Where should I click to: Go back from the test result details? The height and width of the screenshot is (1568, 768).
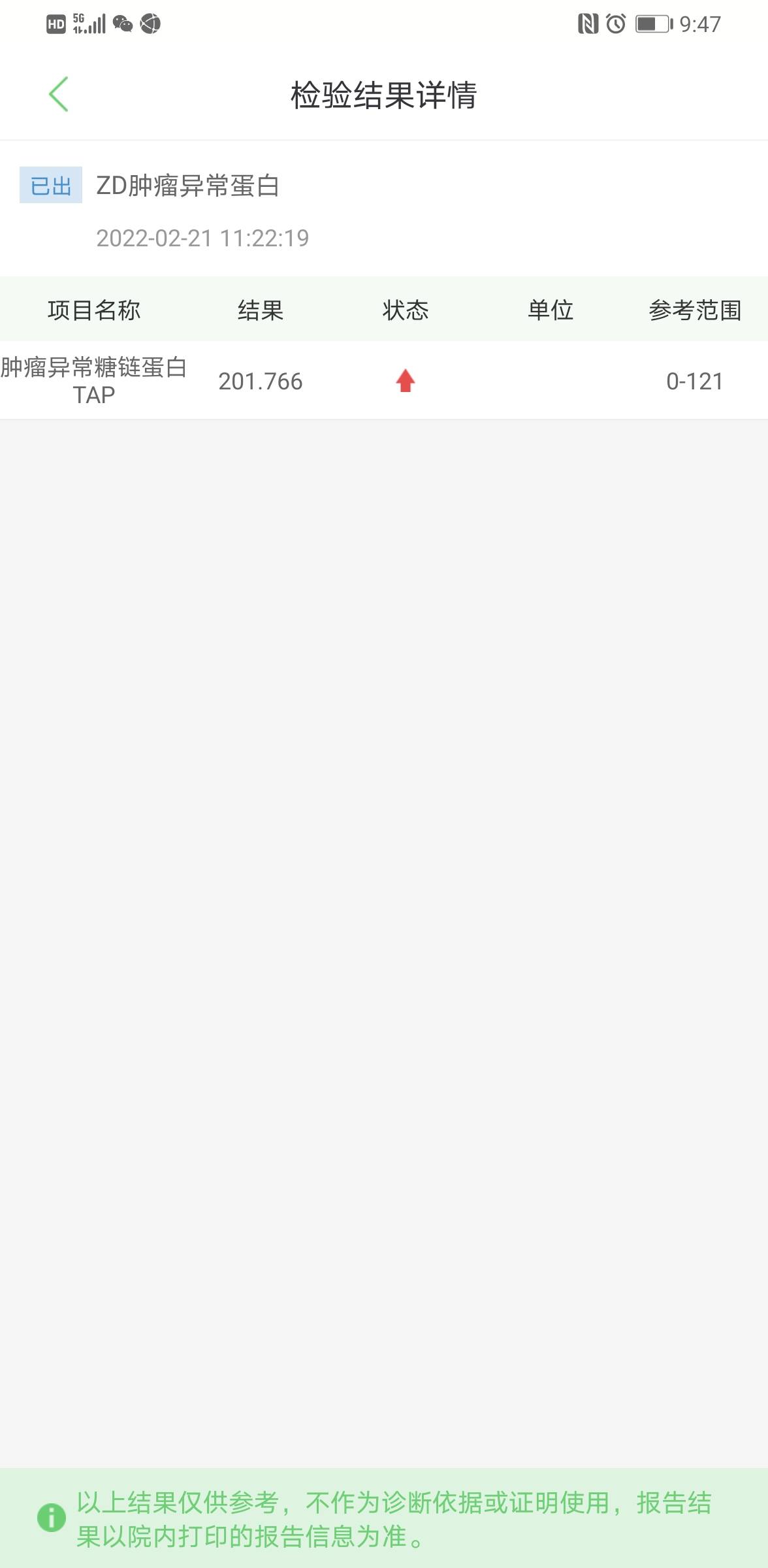pos(59,95)
